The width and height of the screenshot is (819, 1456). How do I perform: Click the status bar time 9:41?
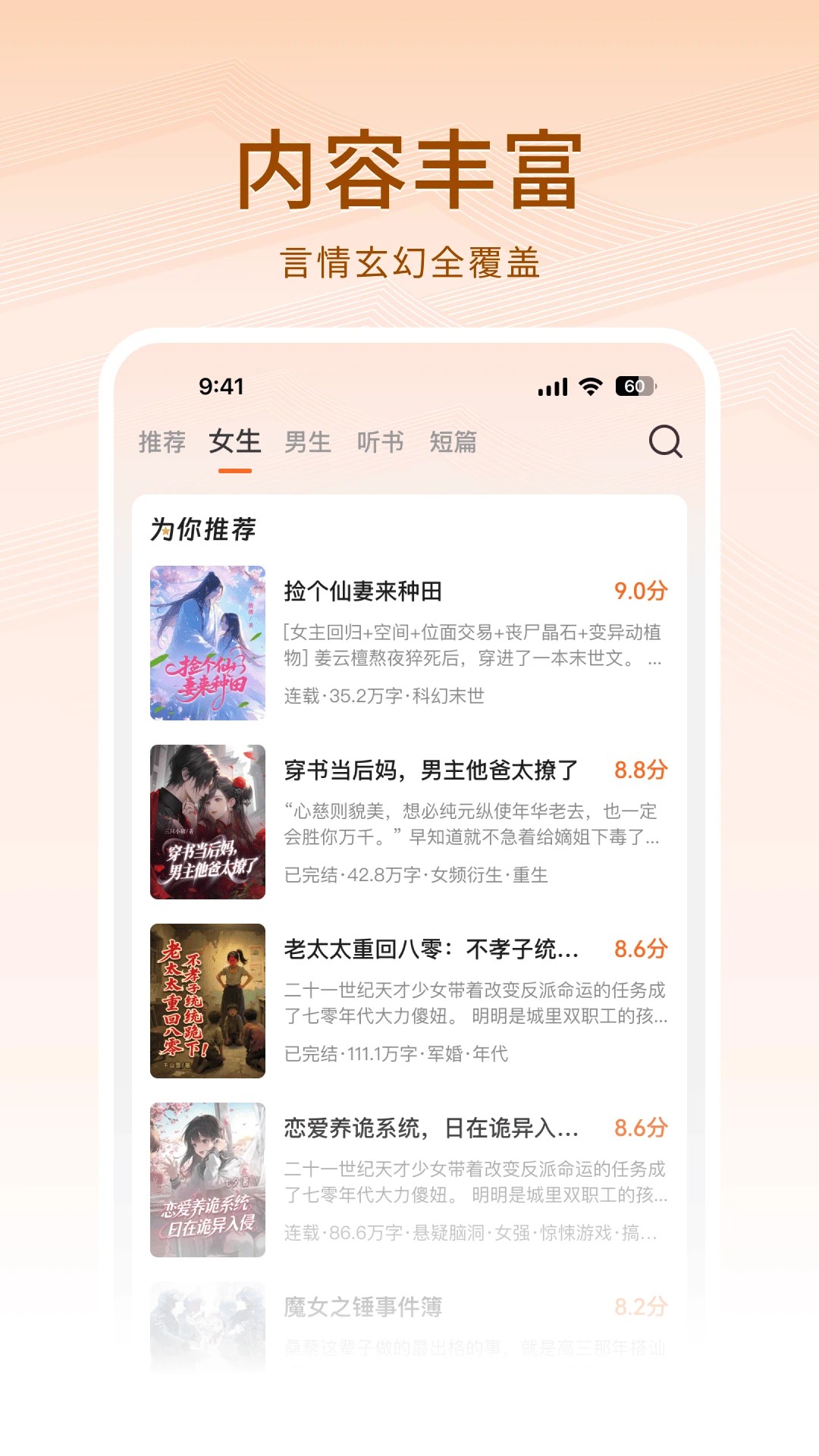[x=221, y=387]
